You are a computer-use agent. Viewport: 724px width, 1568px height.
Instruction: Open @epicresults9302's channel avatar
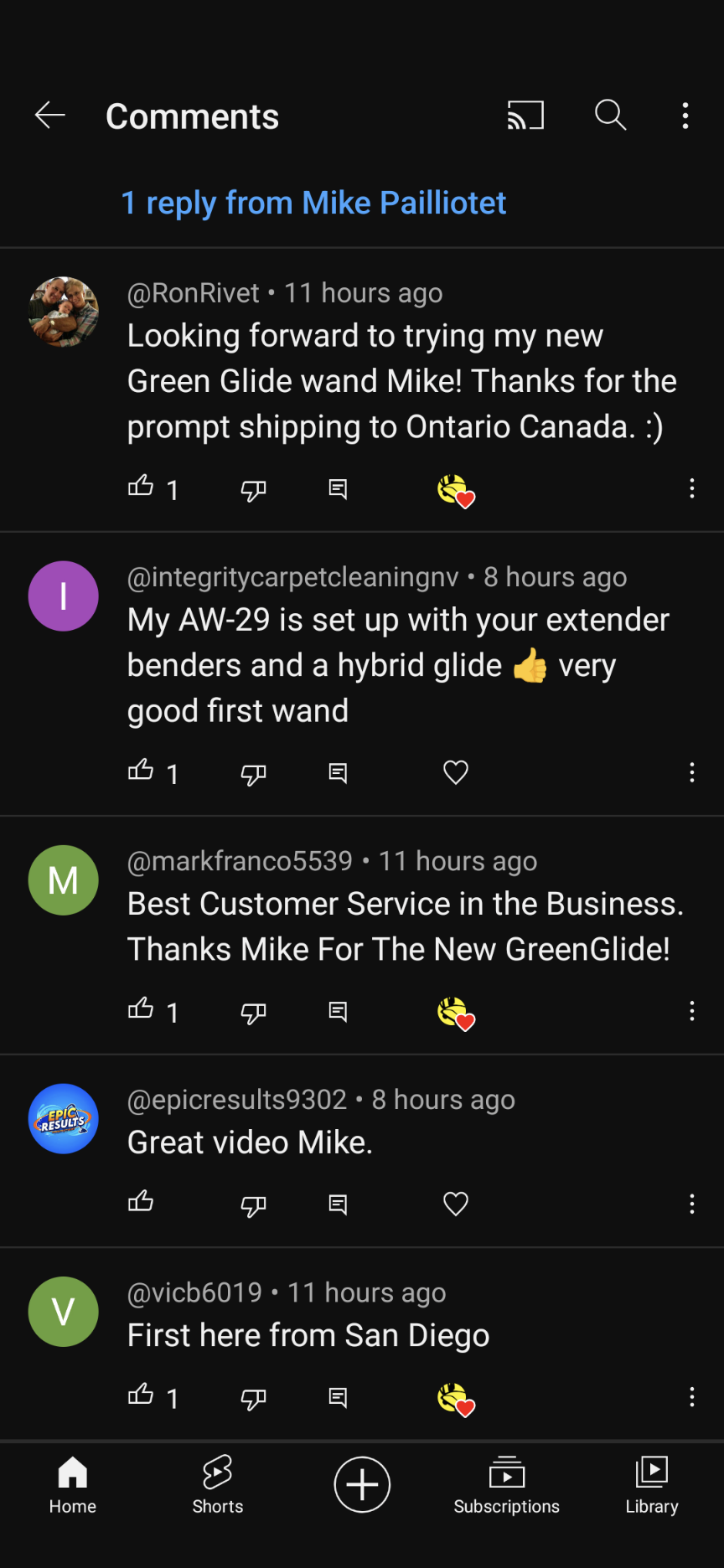click(x=64, y=1119)
